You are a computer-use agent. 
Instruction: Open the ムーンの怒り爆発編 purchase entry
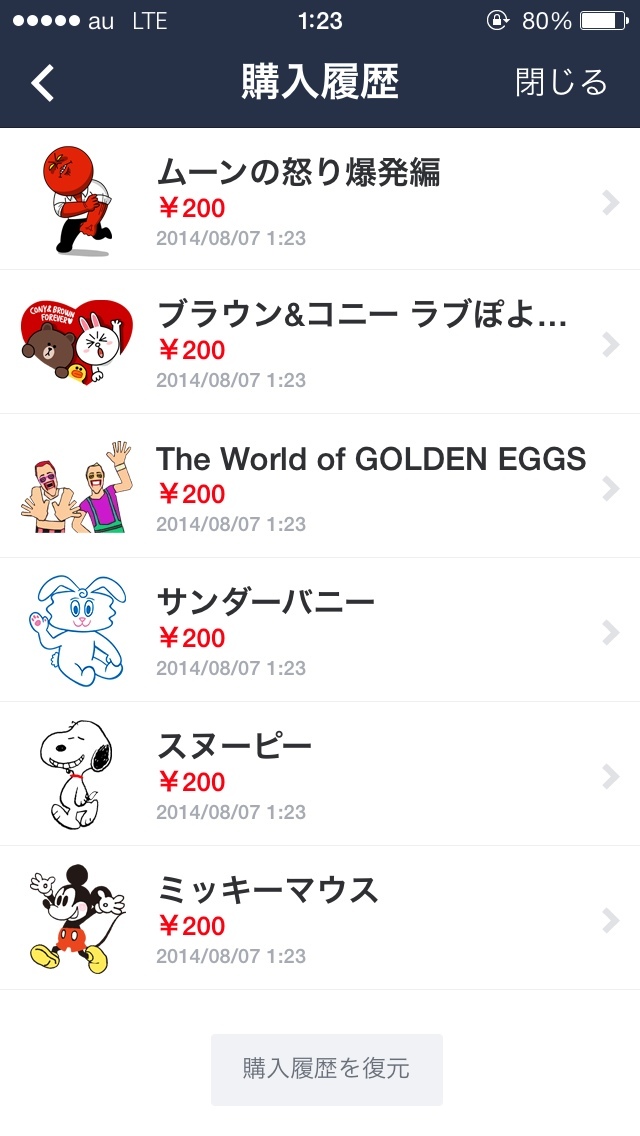click(320, 200)
